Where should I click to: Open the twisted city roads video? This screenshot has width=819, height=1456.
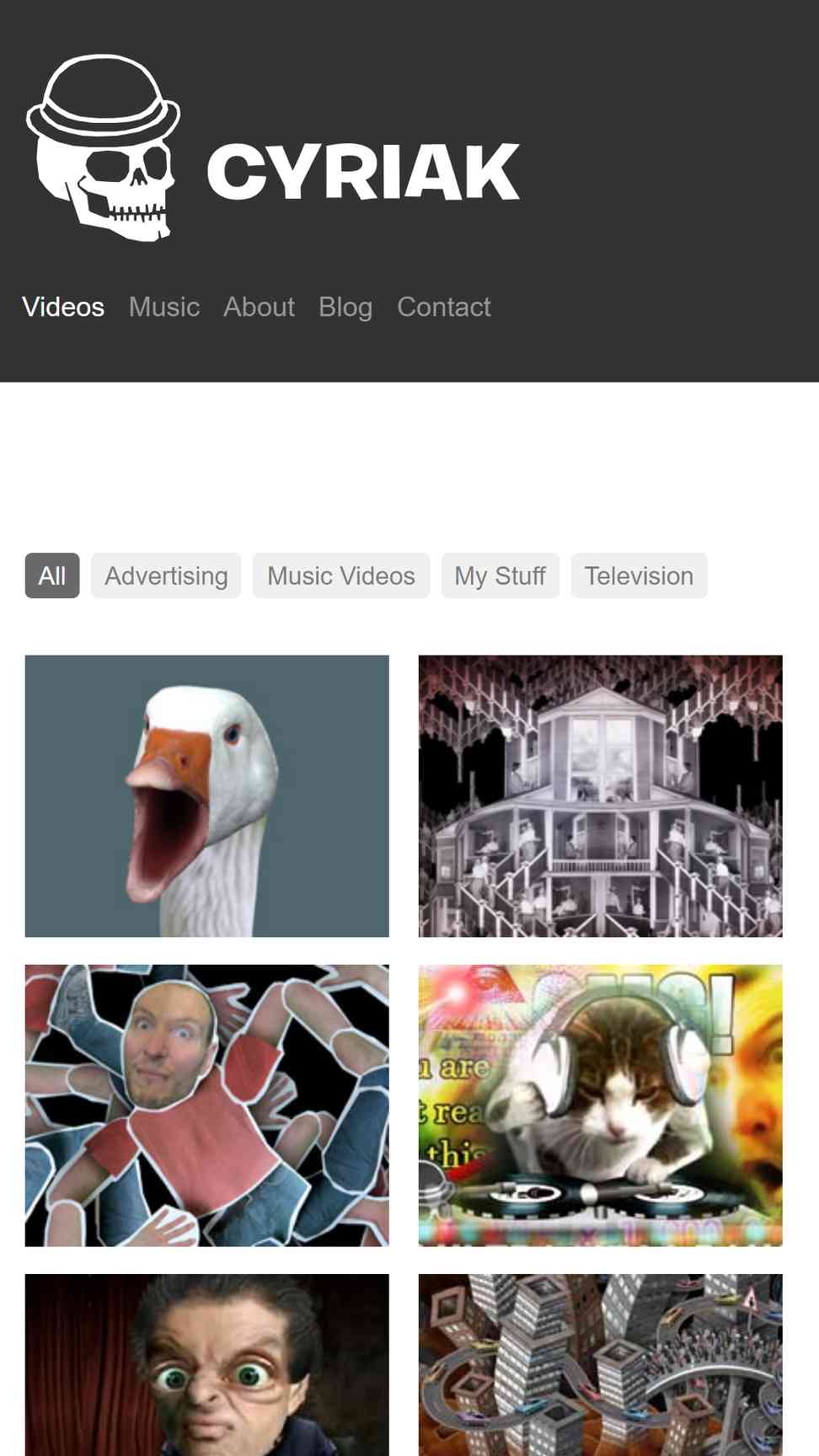(601, 1365)
